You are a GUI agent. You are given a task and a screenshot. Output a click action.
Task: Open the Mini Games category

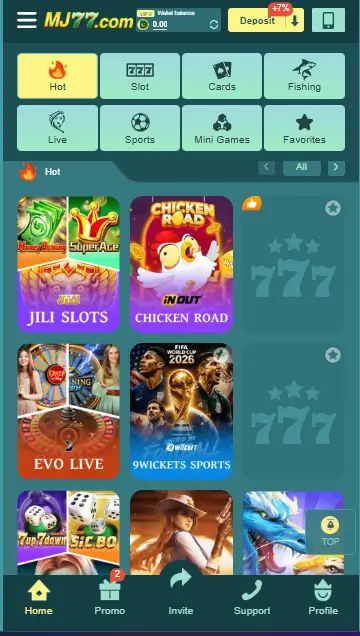click(x=222, y=128)
